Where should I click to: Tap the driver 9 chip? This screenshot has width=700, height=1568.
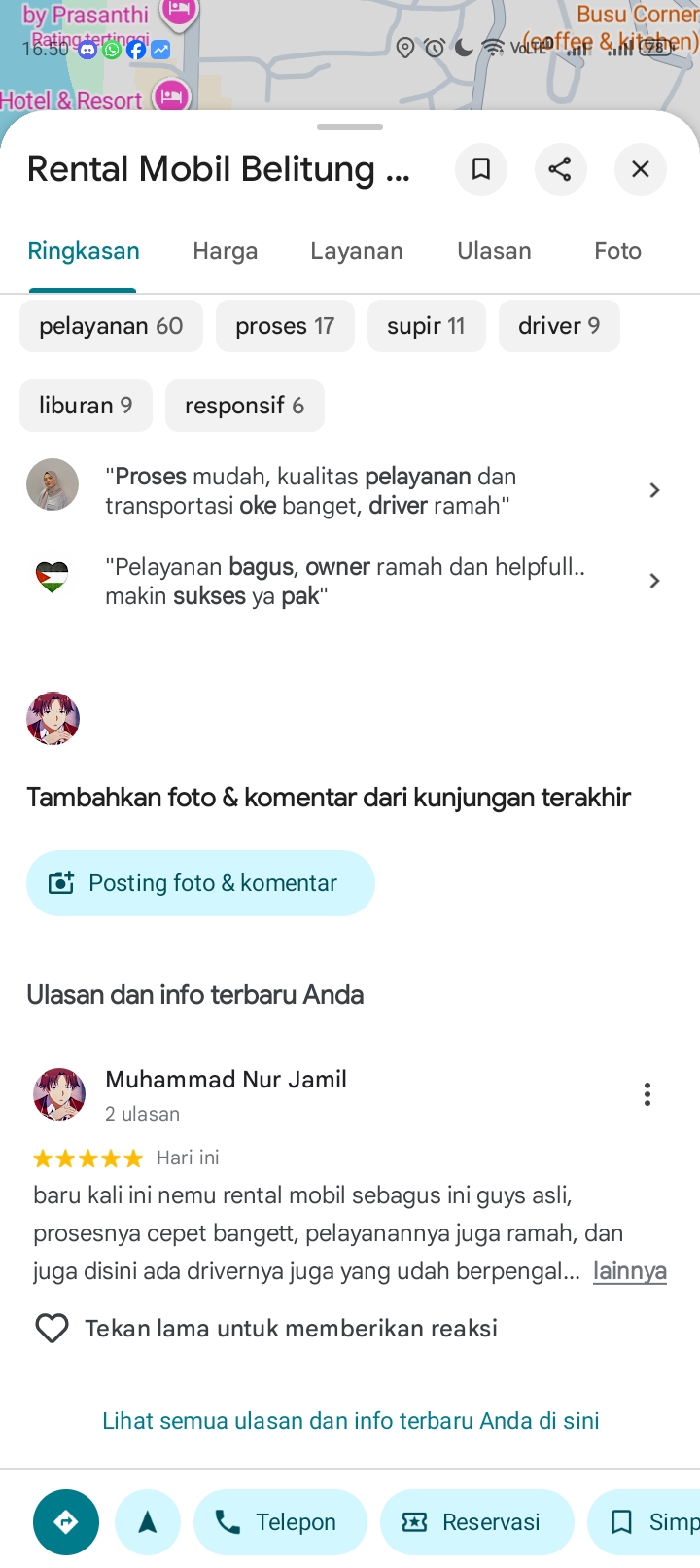pos(559,326)
